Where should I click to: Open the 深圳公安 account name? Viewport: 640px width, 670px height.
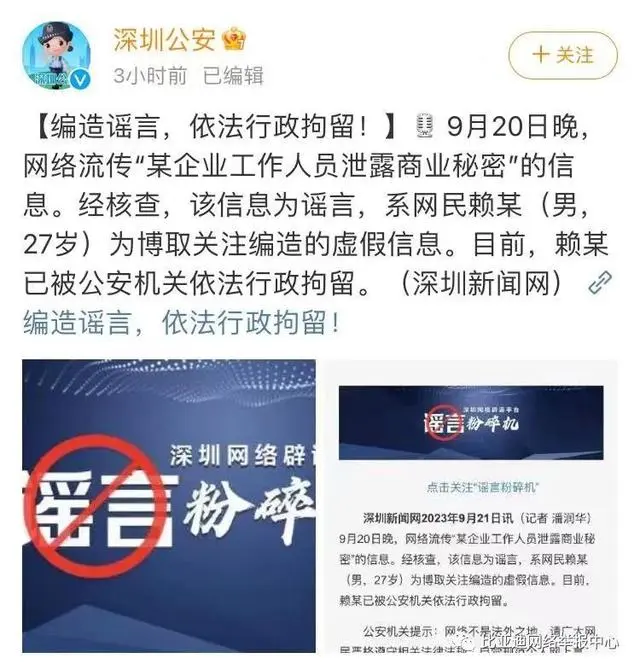[162, 39]
